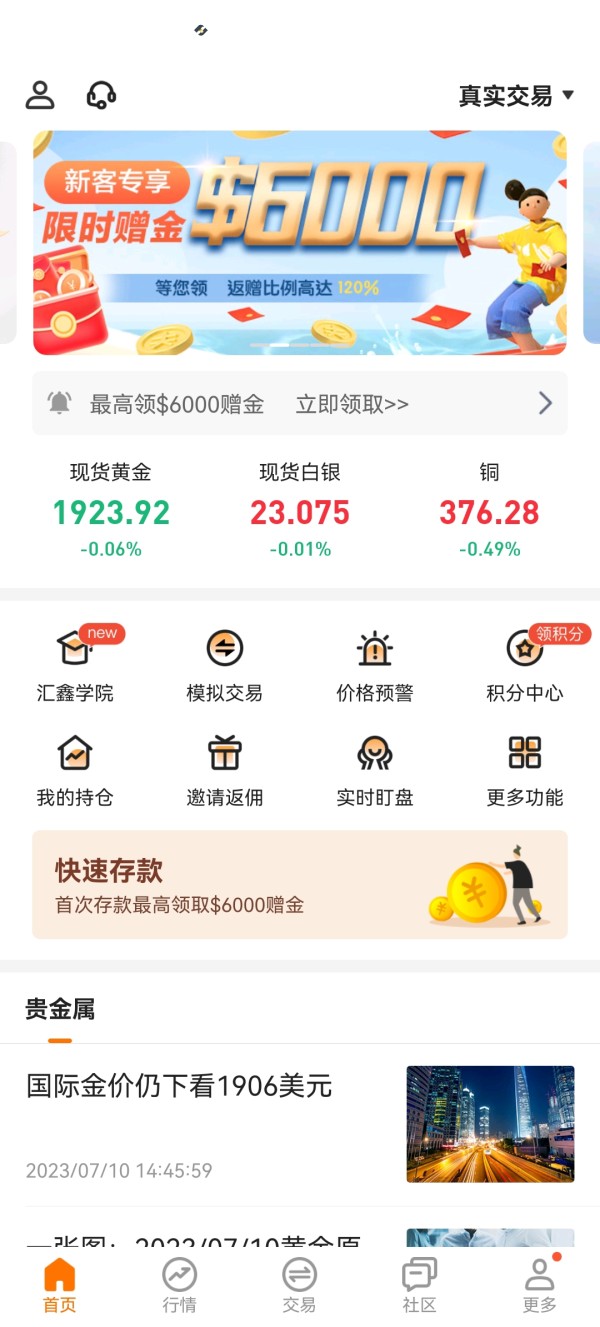
Task: Open 汇鑫学院
Action: coord(75,664)
